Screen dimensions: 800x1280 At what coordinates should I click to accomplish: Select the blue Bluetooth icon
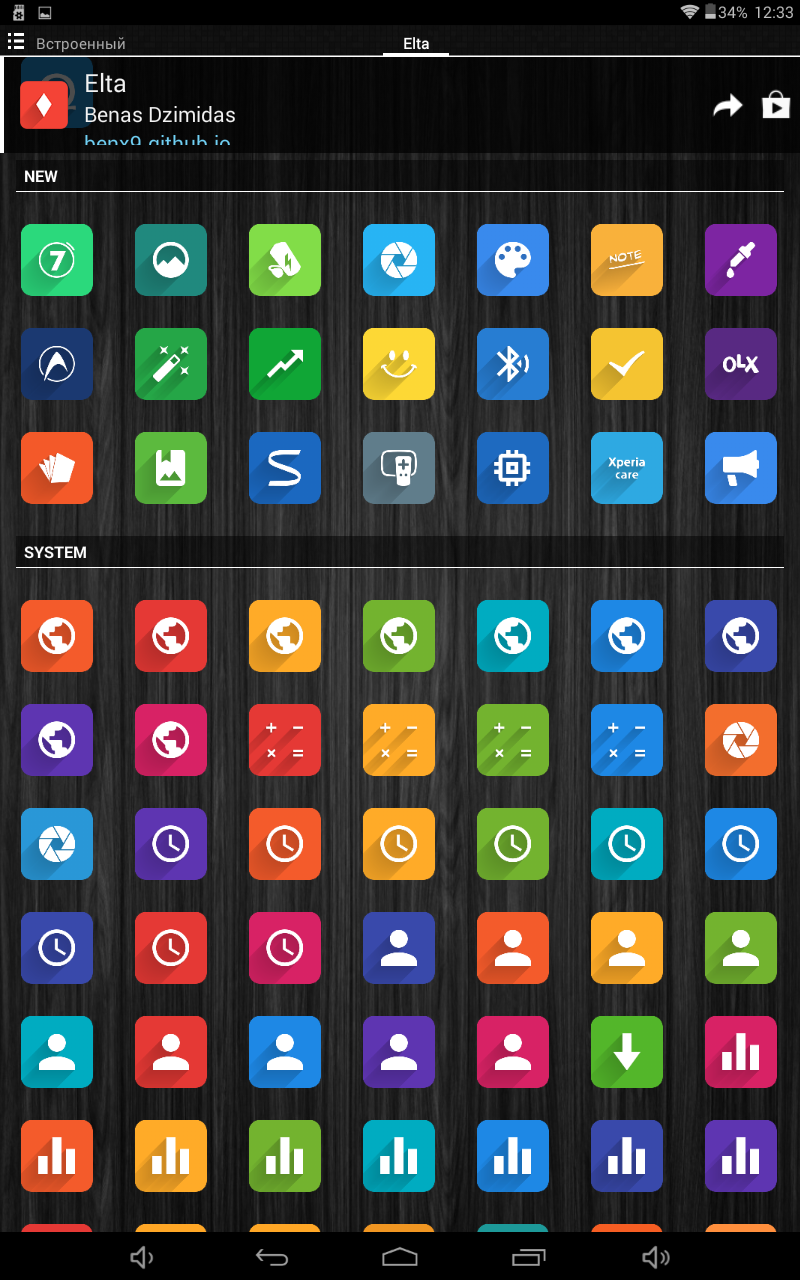click(x=513, y=364)
